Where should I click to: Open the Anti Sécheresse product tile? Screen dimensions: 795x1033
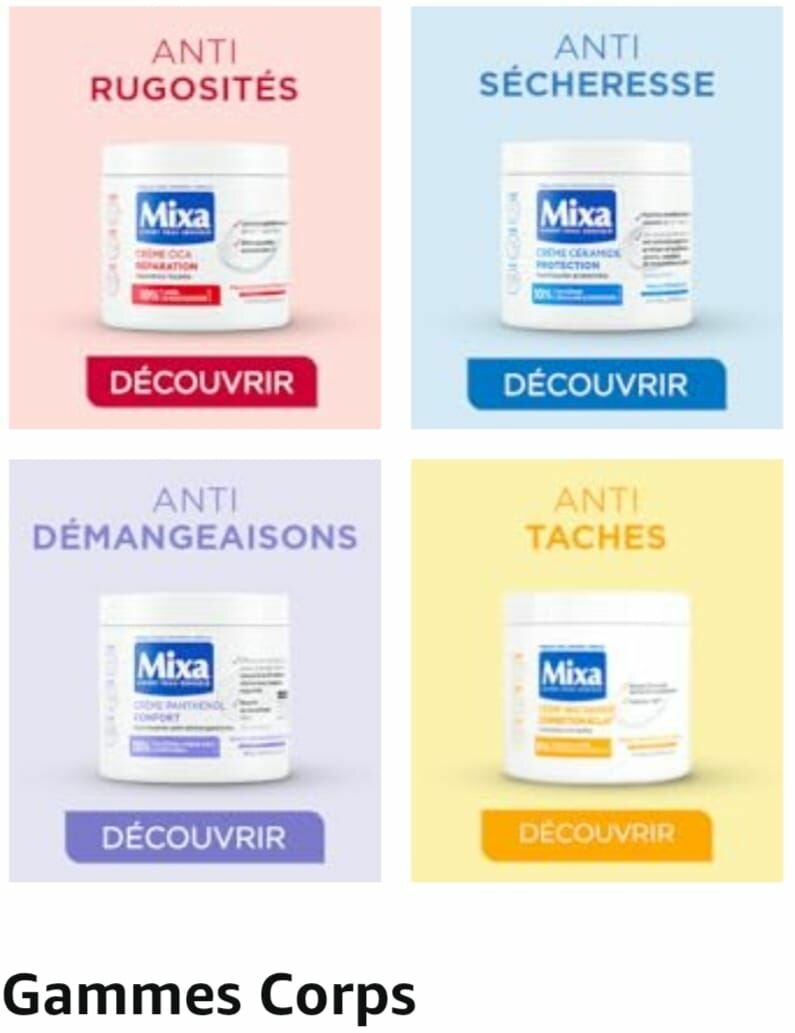pyautogui.click(x=596, y=218)
